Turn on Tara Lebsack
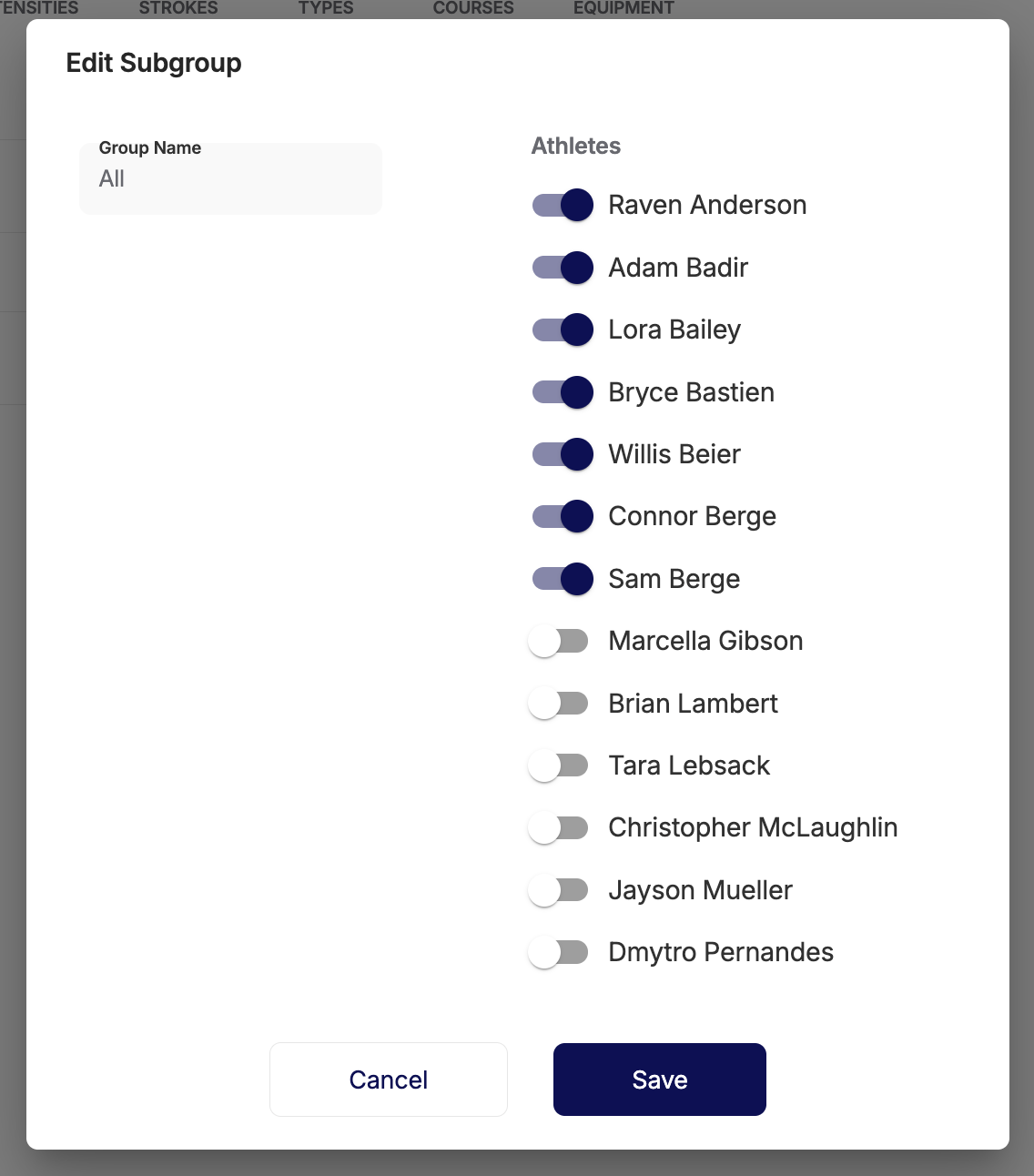The height and width of the screenshot is (1176, 1034). point(559,765)
